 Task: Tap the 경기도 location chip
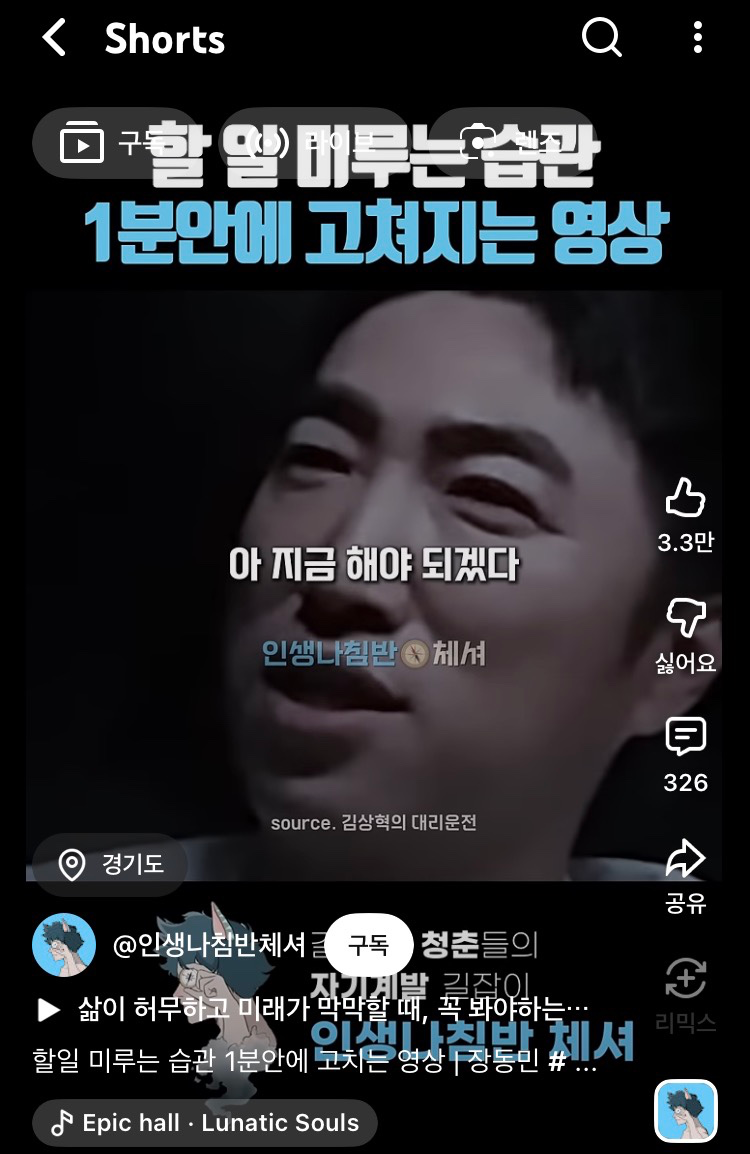[110, 864]
